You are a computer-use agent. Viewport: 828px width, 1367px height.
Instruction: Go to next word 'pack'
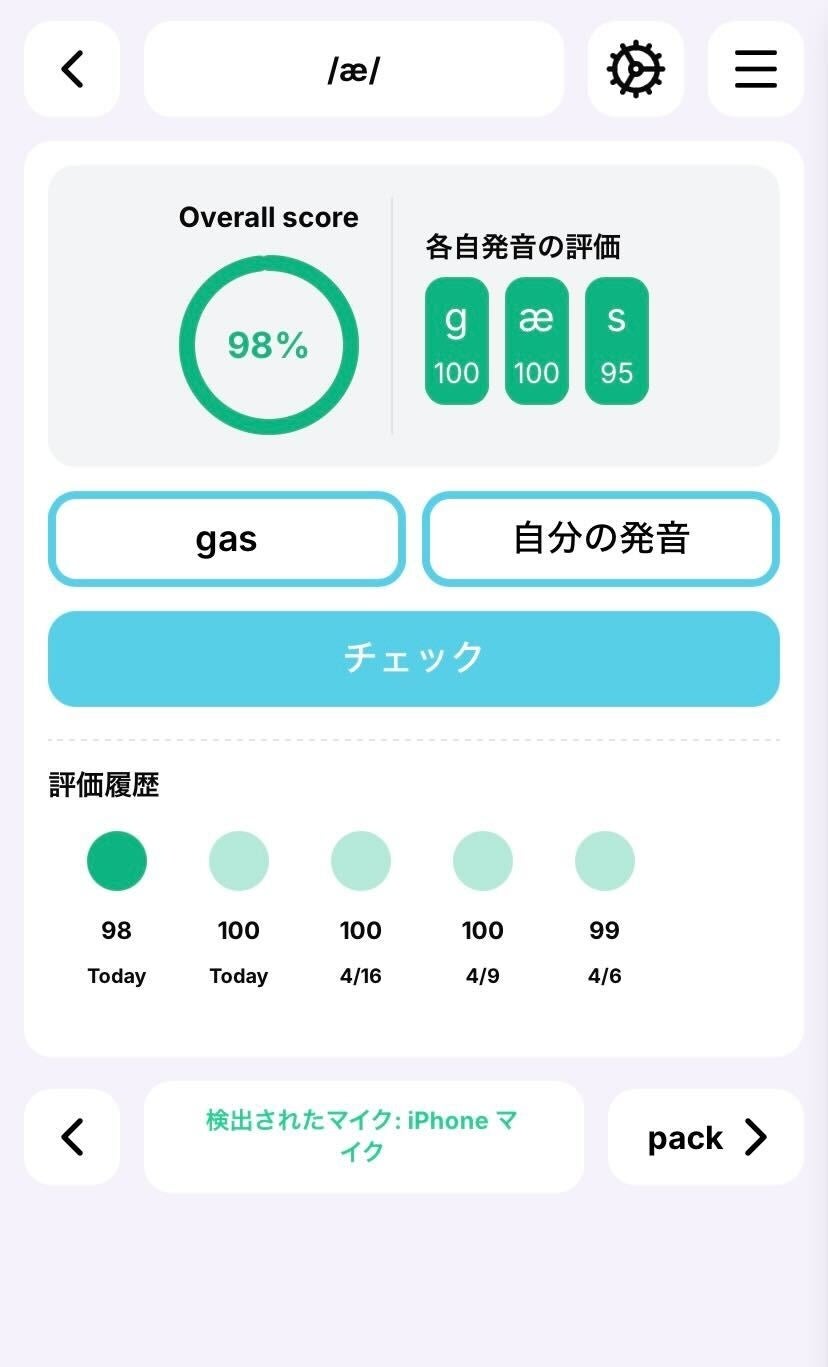point(705,1137)
